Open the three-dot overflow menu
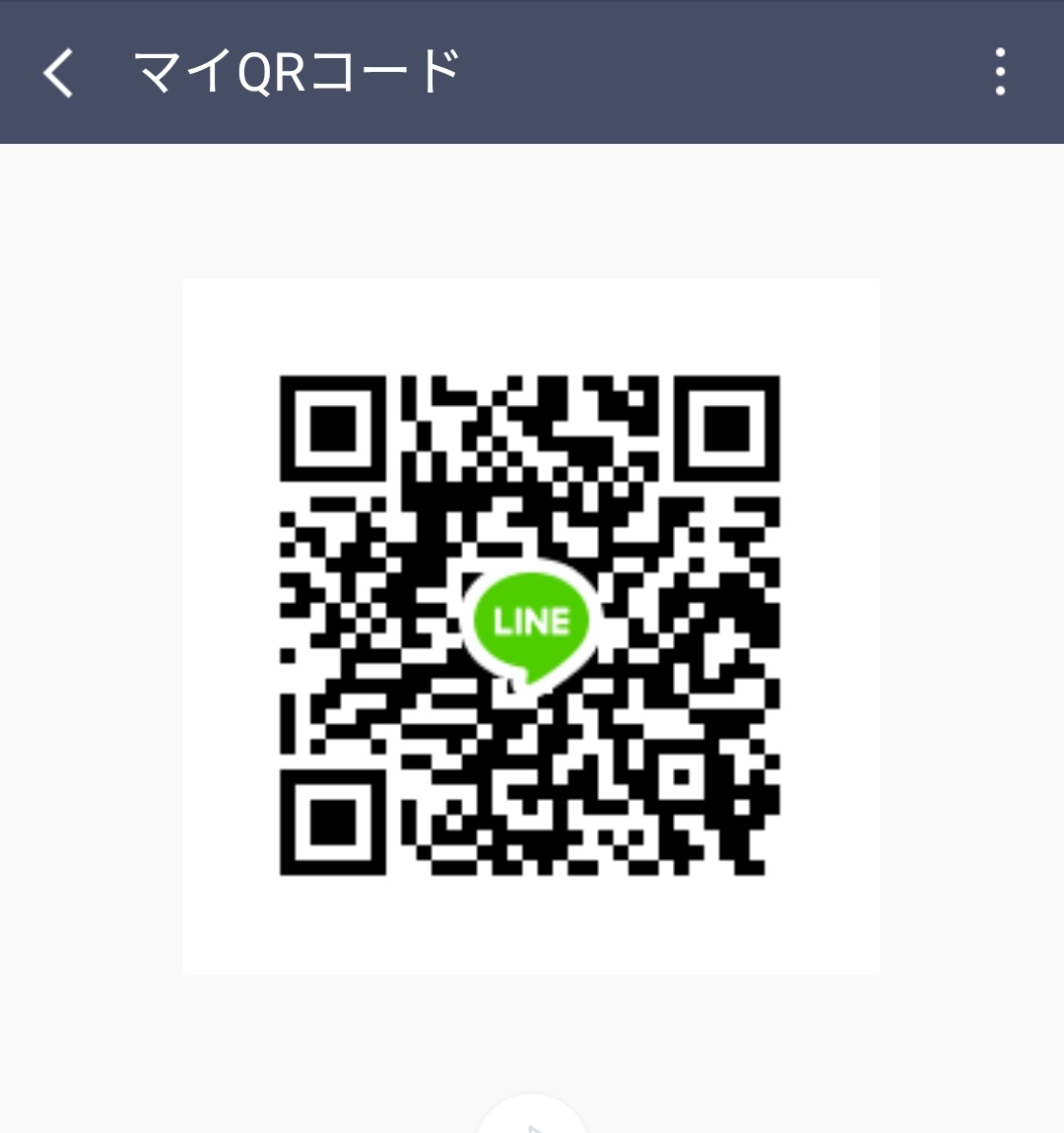 click(x=1000, y=72)
